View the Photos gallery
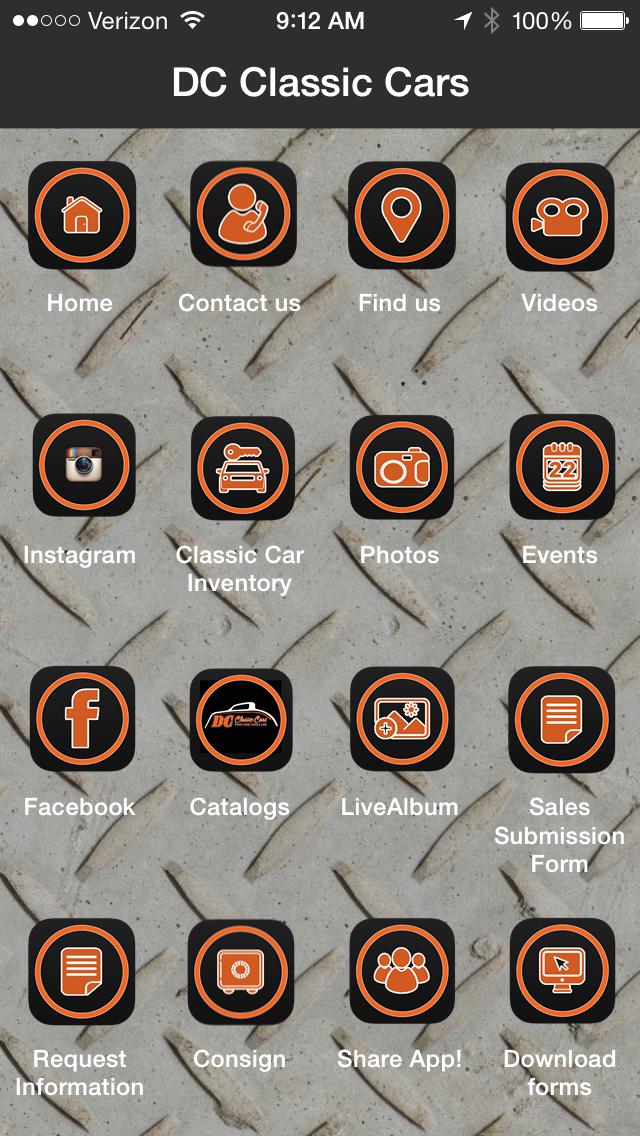Viewport: 640px width, 1136px height. tap(401, 467)
